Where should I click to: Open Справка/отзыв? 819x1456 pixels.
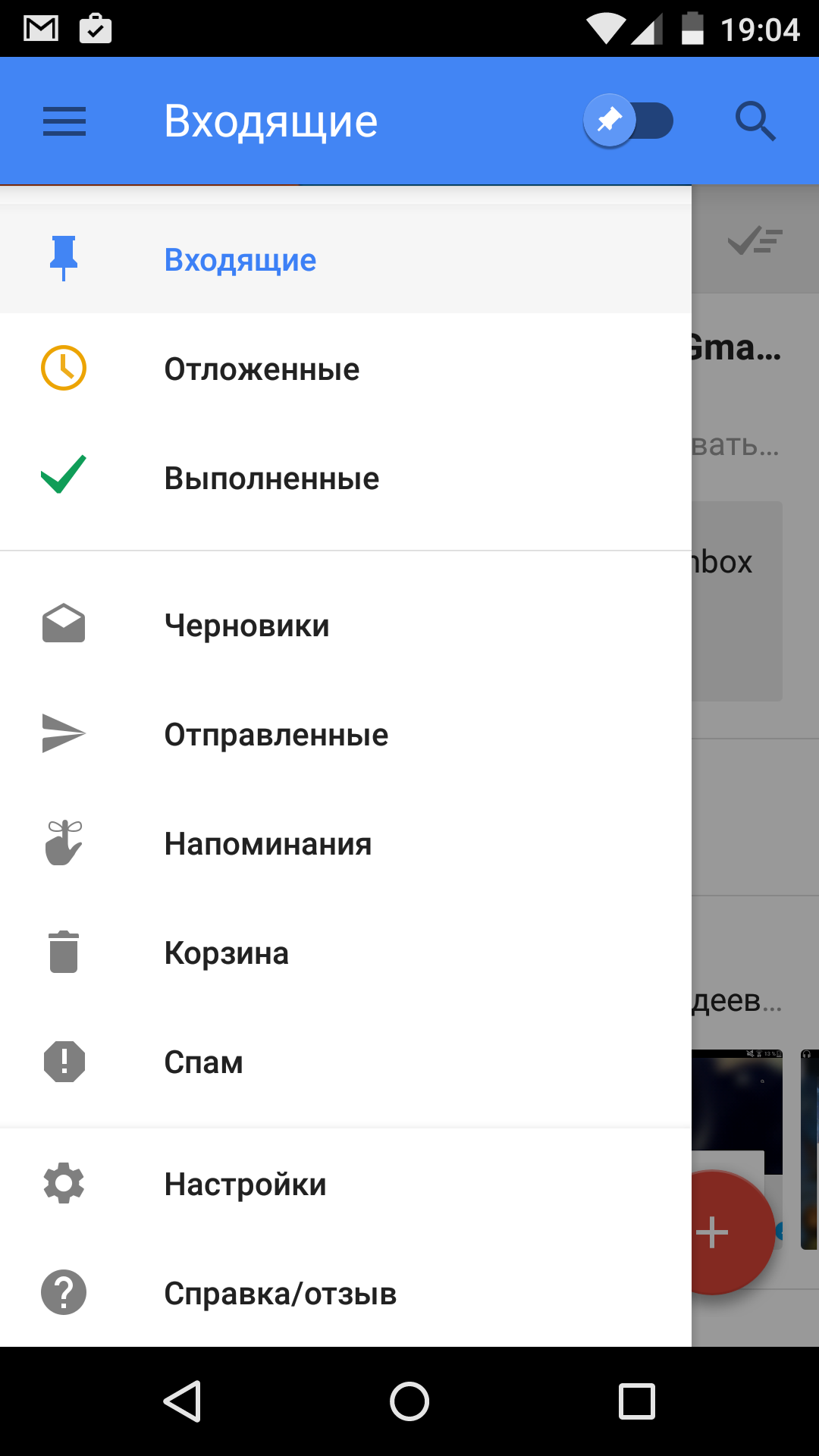(346, 1293)
